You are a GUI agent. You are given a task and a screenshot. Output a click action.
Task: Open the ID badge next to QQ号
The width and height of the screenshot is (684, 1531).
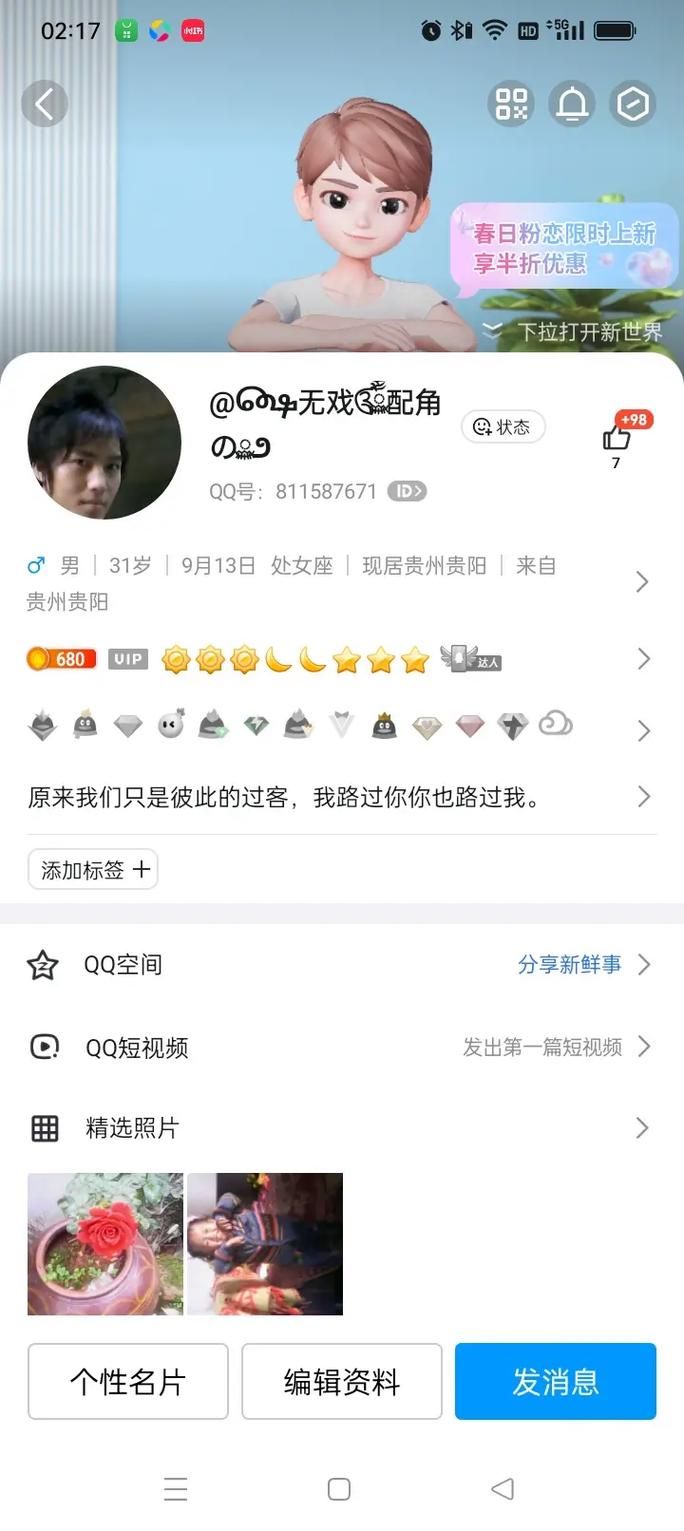[407, 491]
